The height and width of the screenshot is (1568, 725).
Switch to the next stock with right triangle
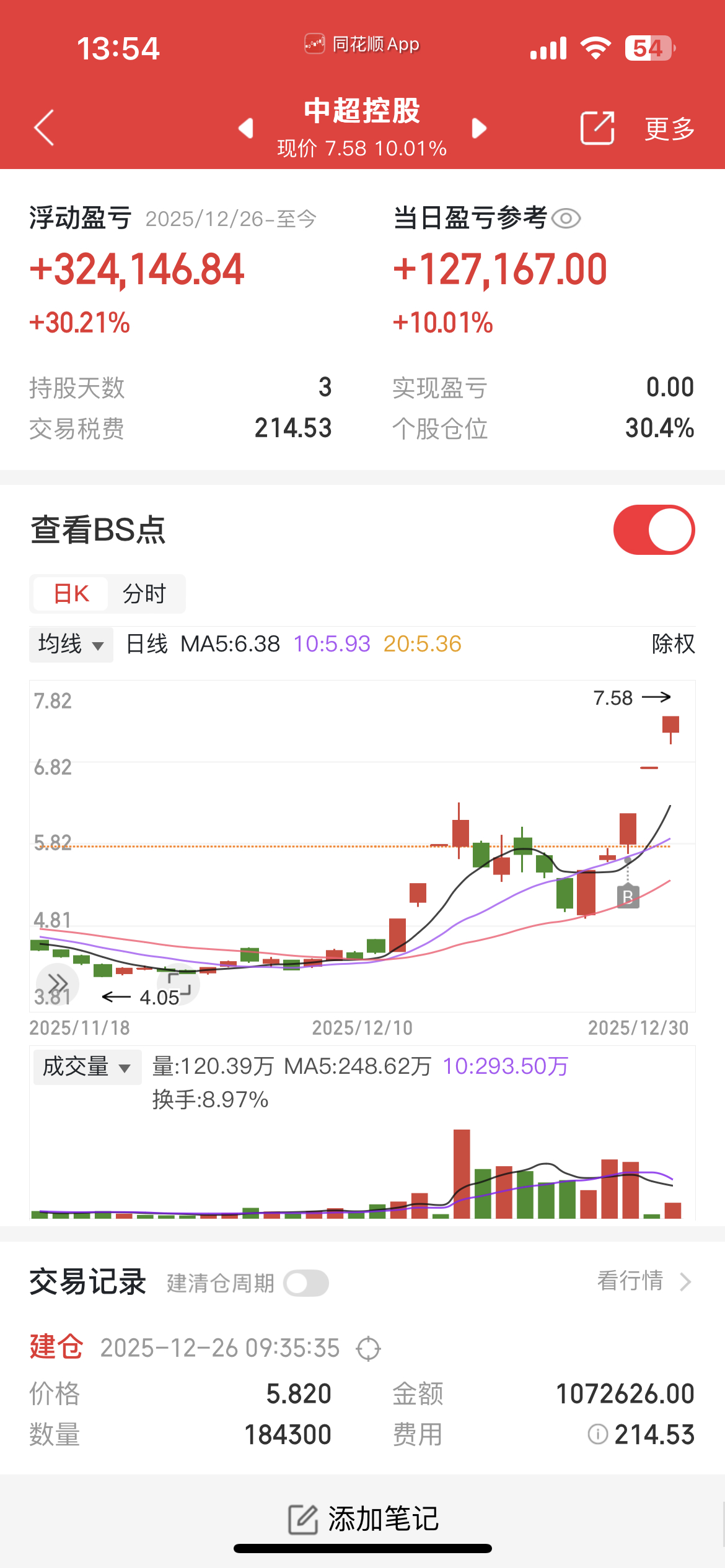point(479,128)
